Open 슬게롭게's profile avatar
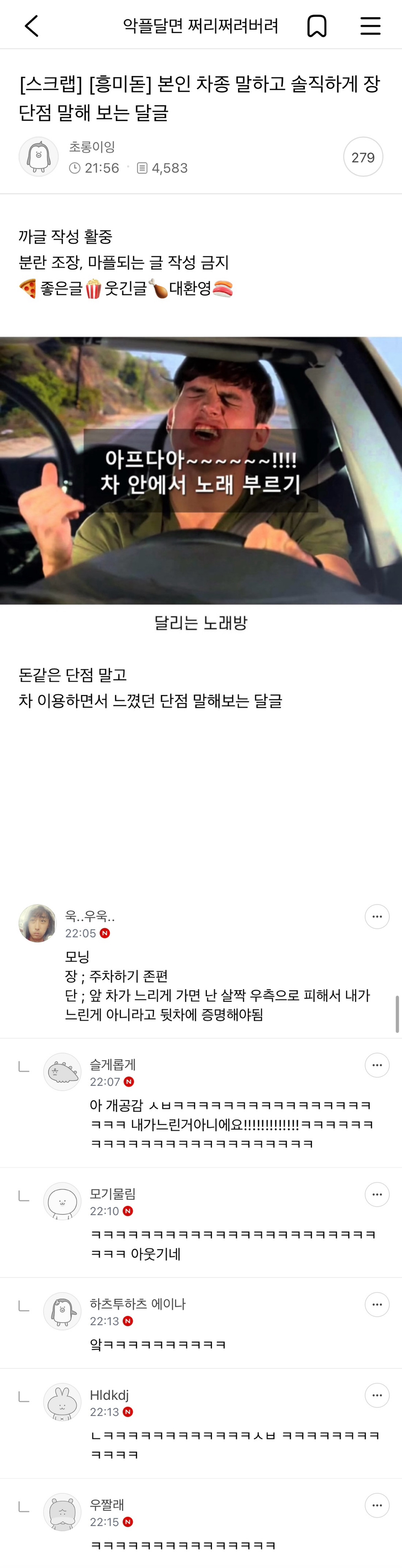 (x=62, y=1072)
